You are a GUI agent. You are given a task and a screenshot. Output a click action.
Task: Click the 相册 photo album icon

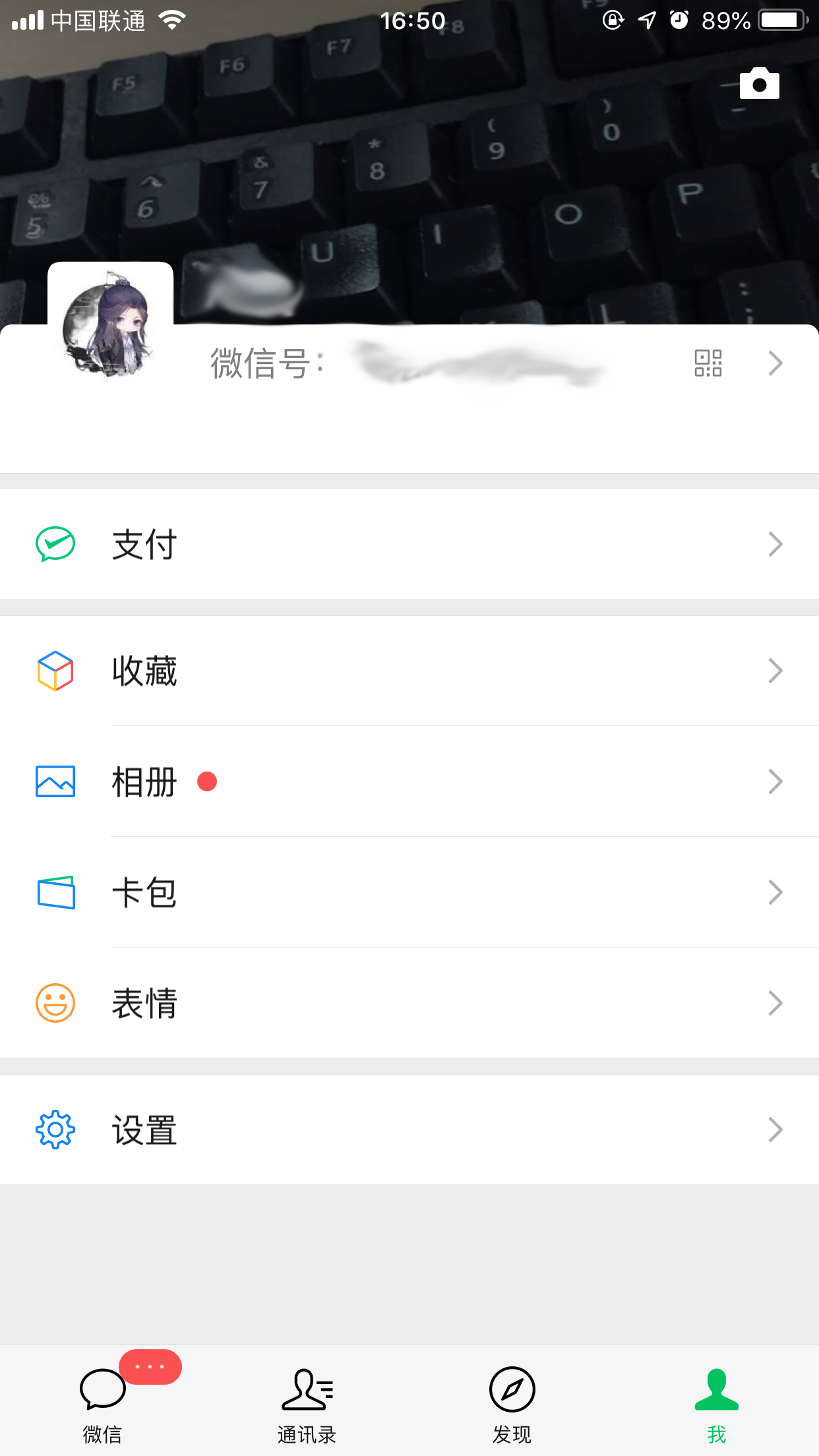click(x=55, y=782)
